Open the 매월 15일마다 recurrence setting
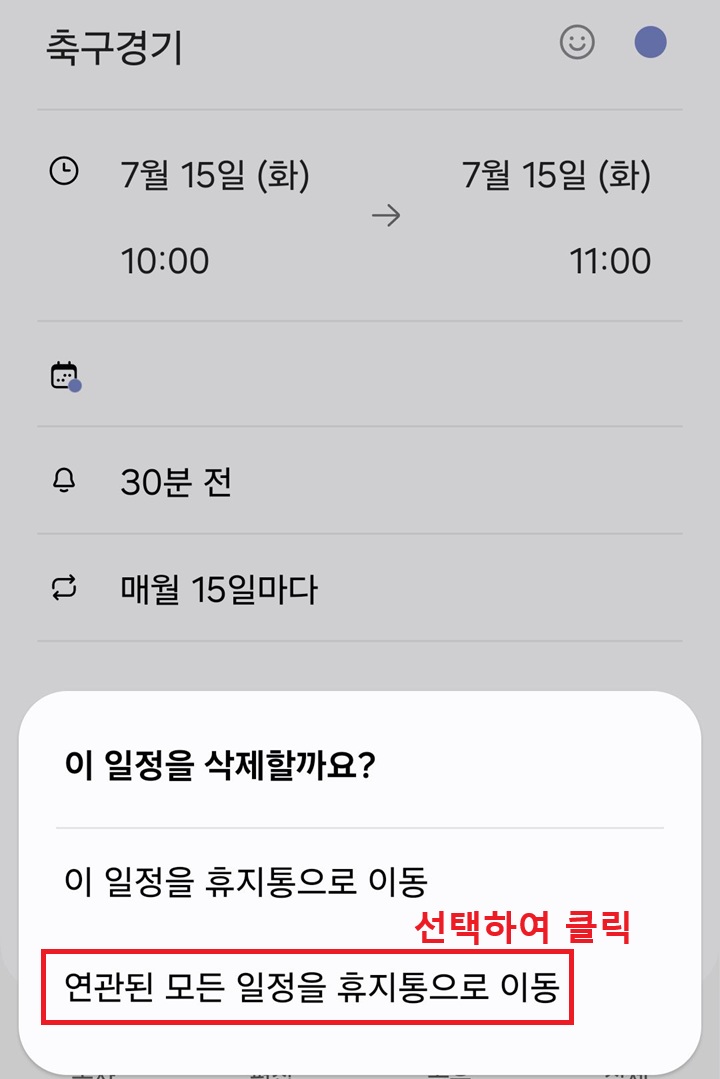Viewport: 720px width, 1079px height. click(x=215, y=589)
